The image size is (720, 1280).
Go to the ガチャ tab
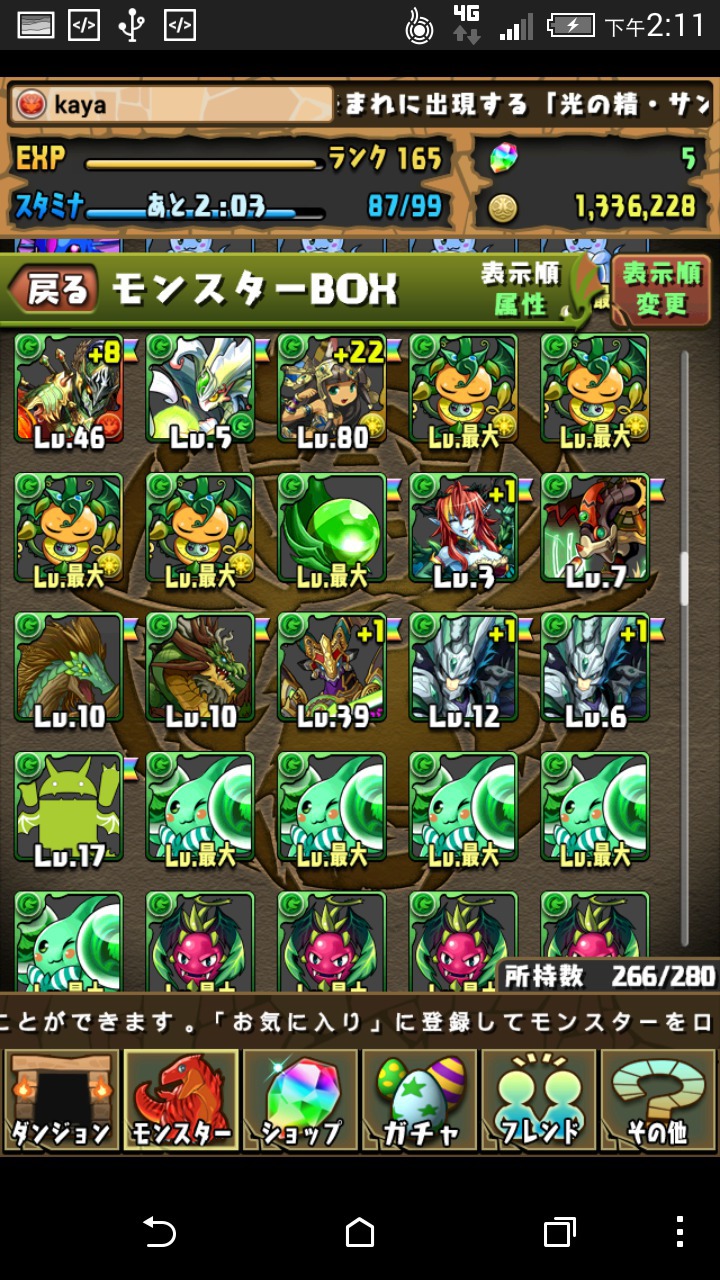[419, 1100]
